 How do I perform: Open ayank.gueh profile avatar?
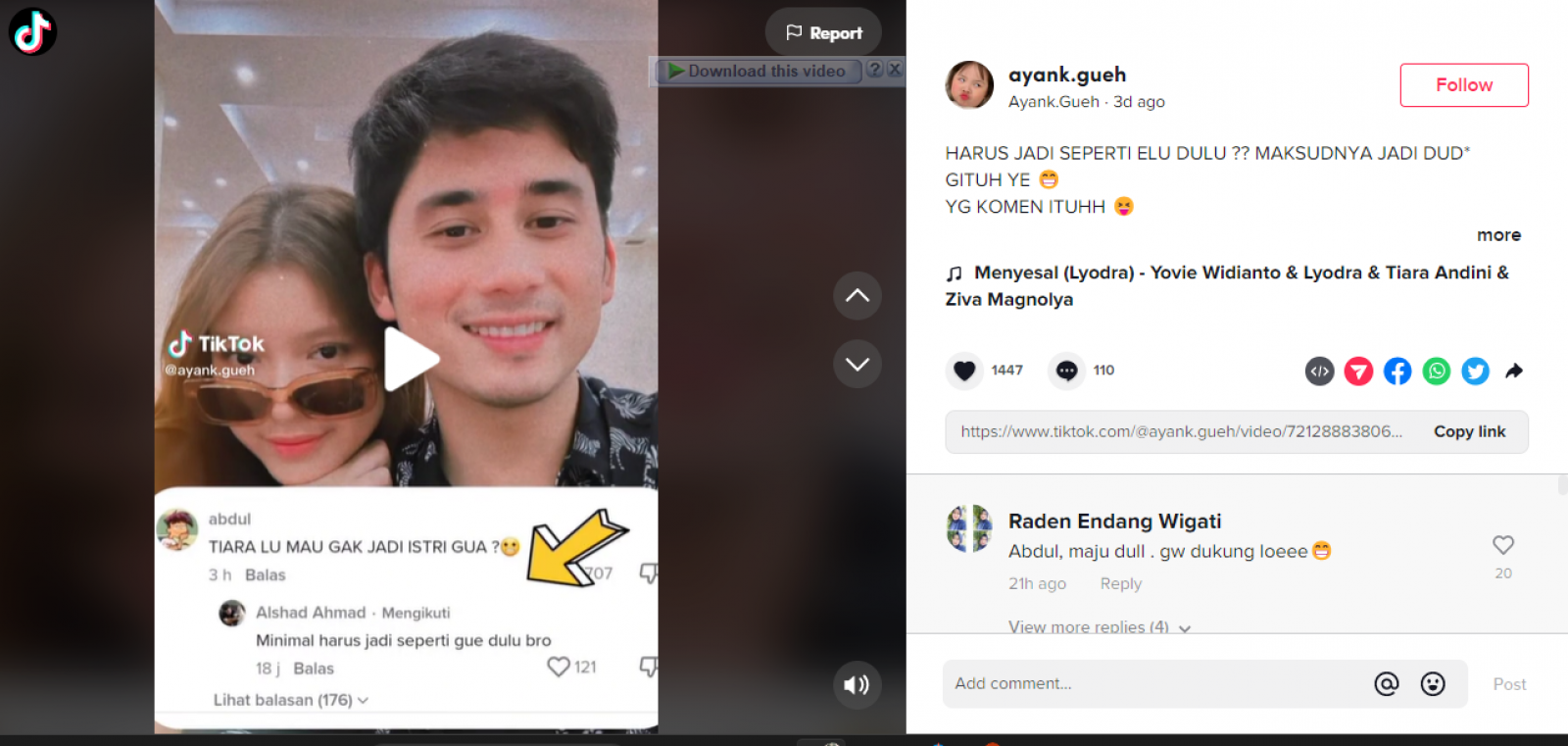(969, 85)
